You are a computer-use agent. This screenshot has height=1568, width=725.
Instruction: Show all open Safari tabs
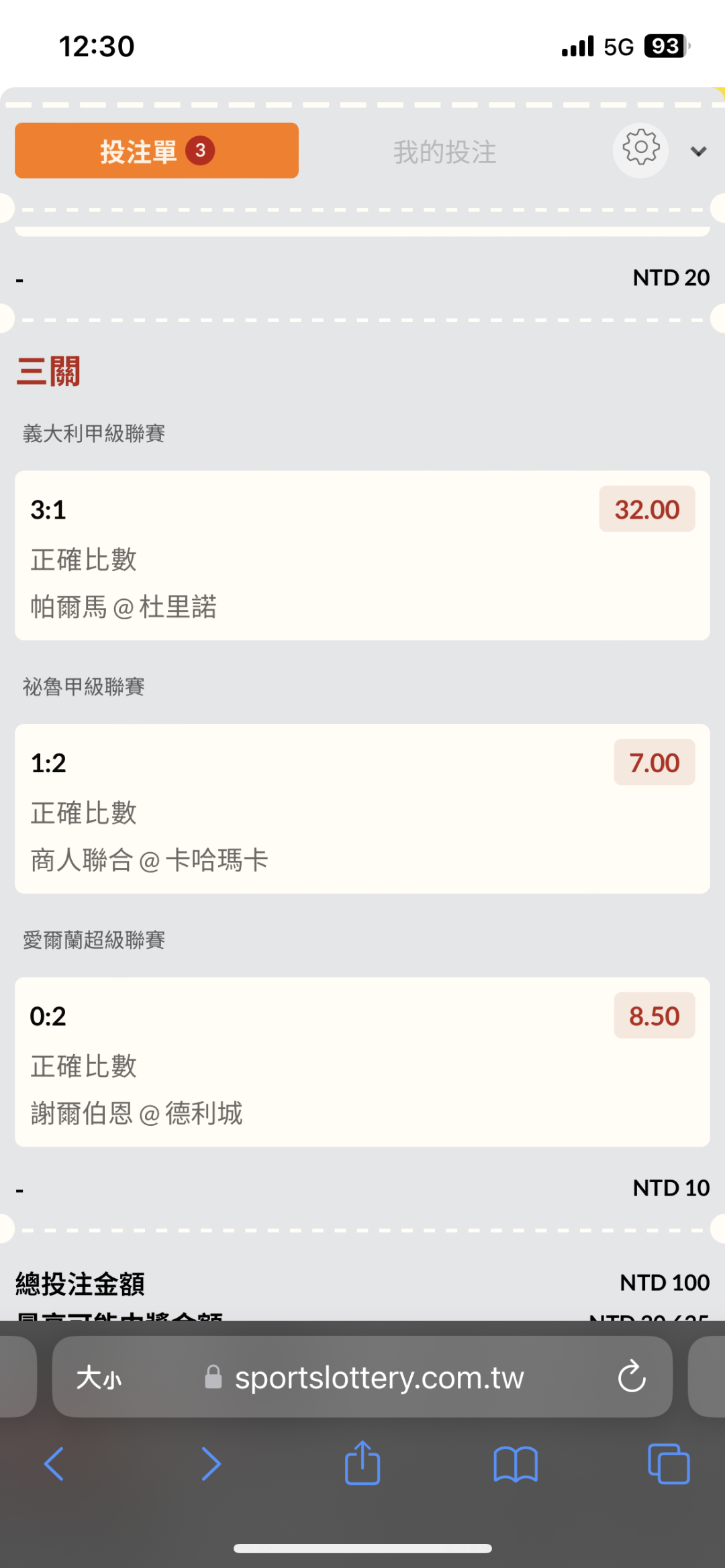pyautogui.click(x=668, y=1463)
